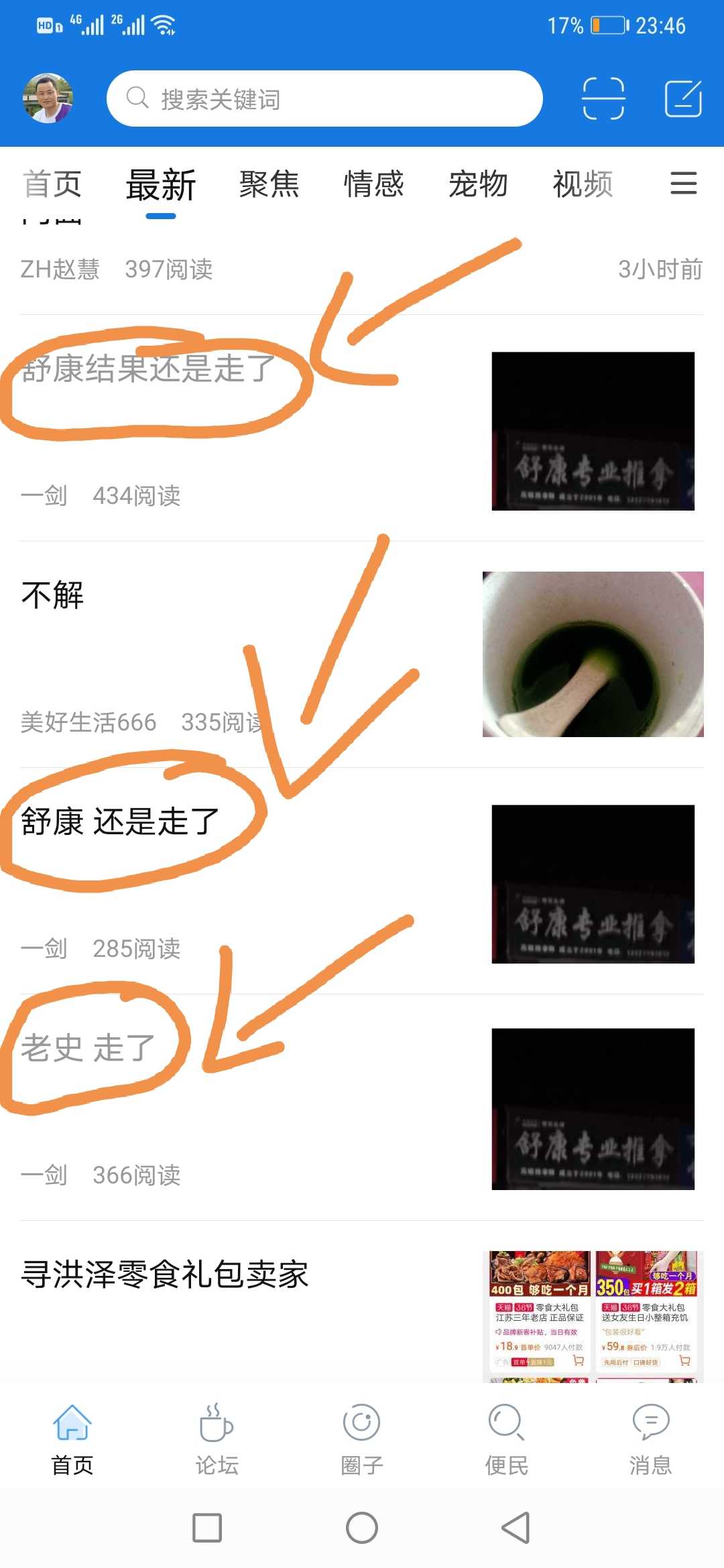Switch to the 首页 top tab

coord(52,184)
